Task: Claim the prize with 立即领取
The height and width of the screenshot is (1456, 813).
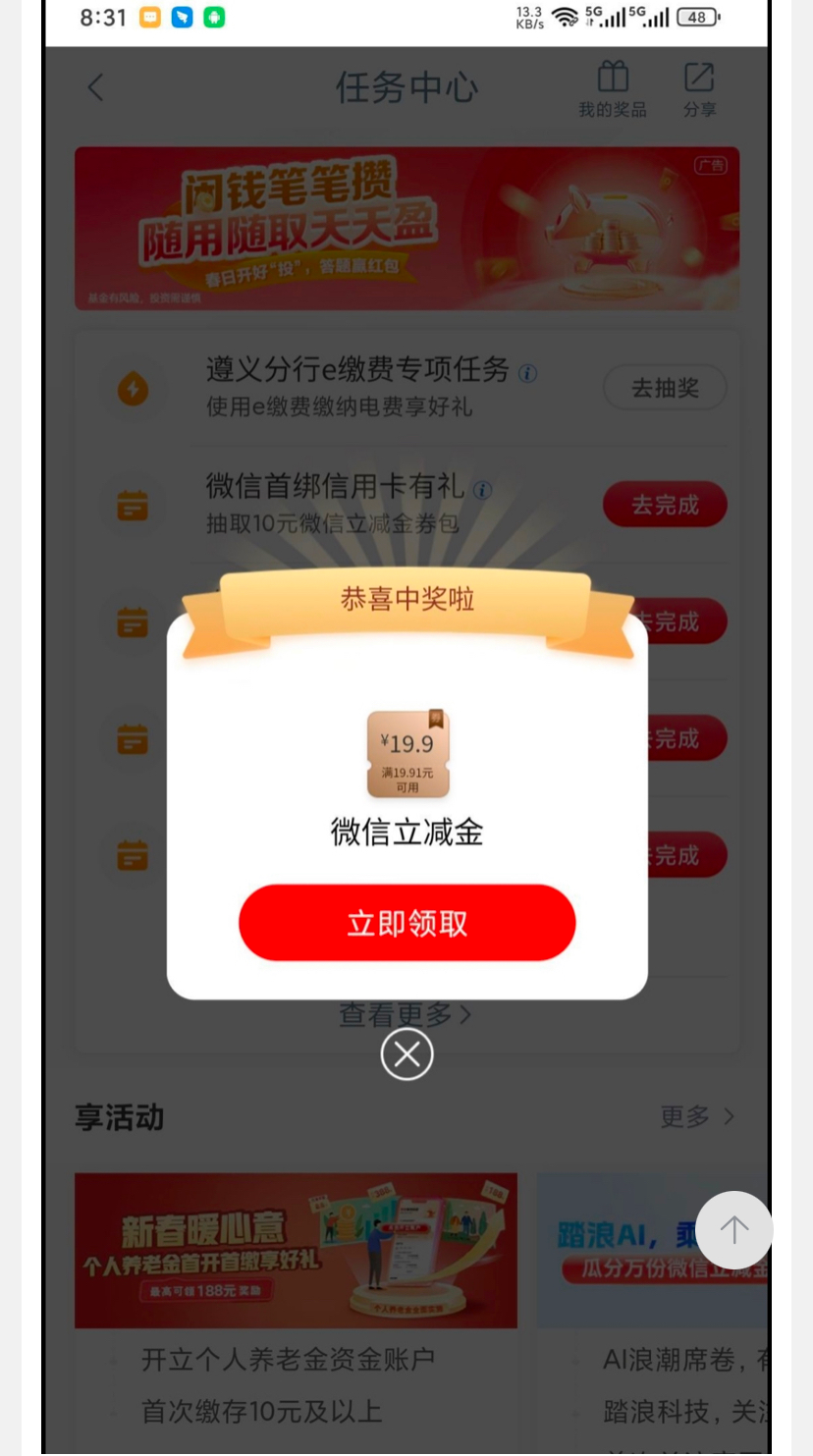Action: tap(406, 923)
